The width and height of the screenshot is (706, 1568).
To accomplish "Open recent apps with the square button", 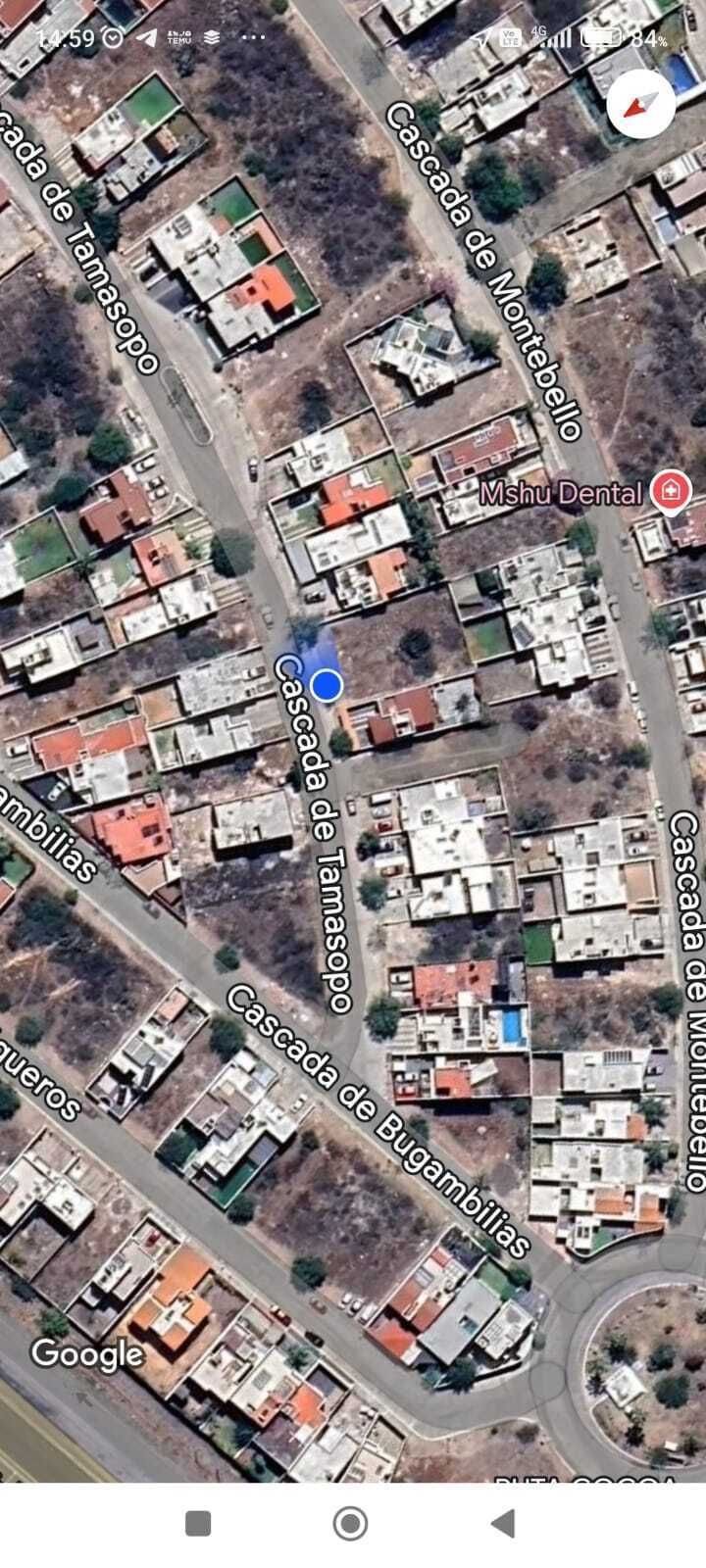I will [x=198, y=1523].
